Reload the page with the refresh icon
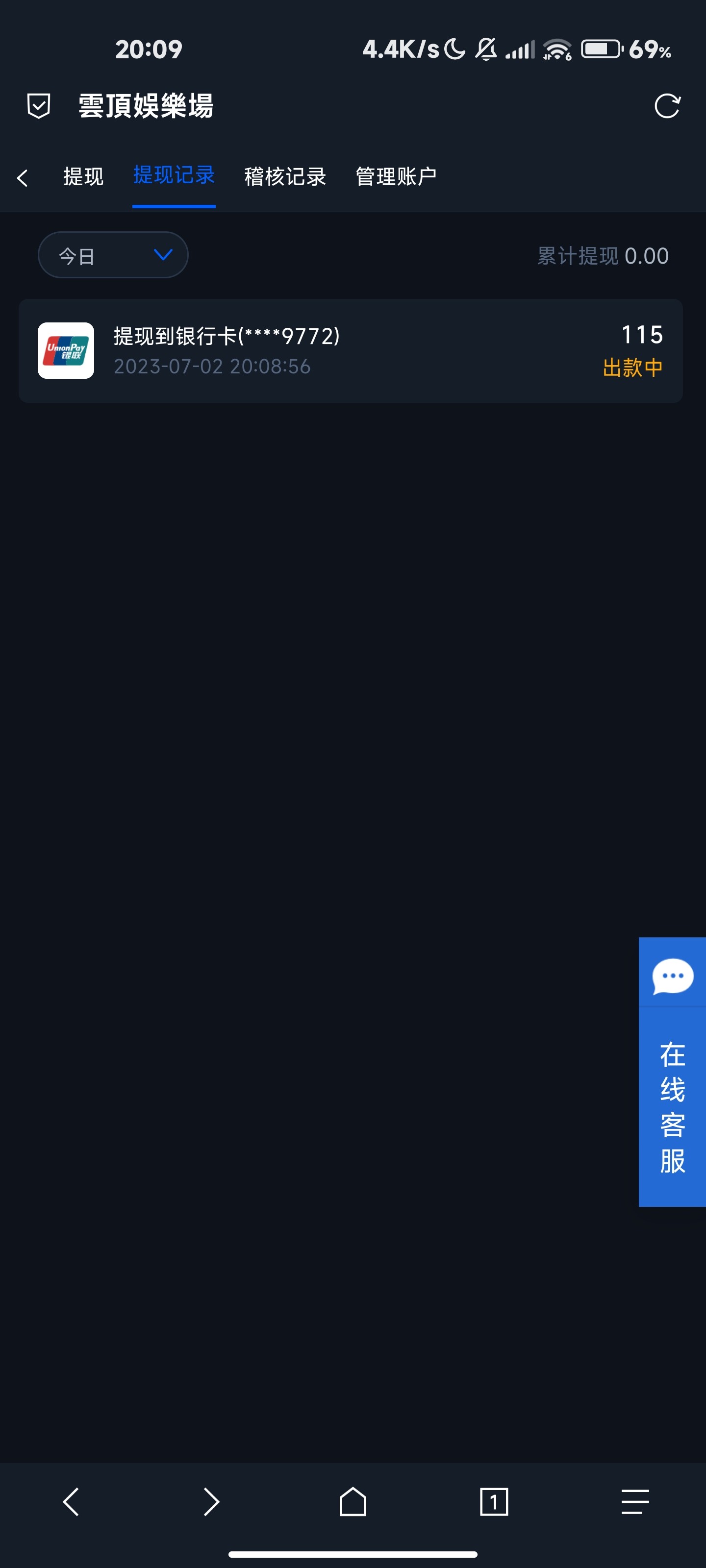This screenshot has height=1568, width=706. (x=666, y=106)
